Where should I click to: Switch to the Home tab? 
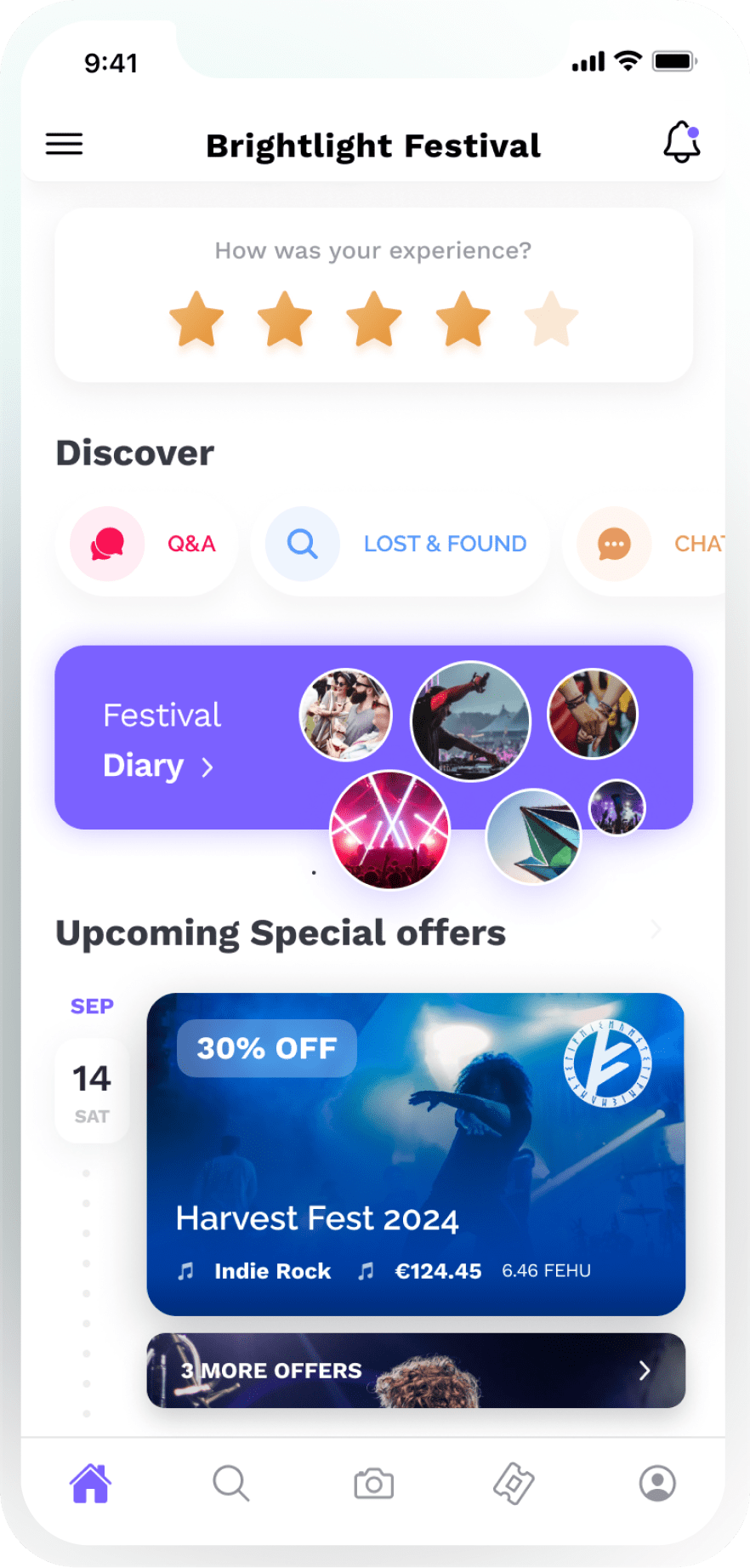pos(91,1484)
